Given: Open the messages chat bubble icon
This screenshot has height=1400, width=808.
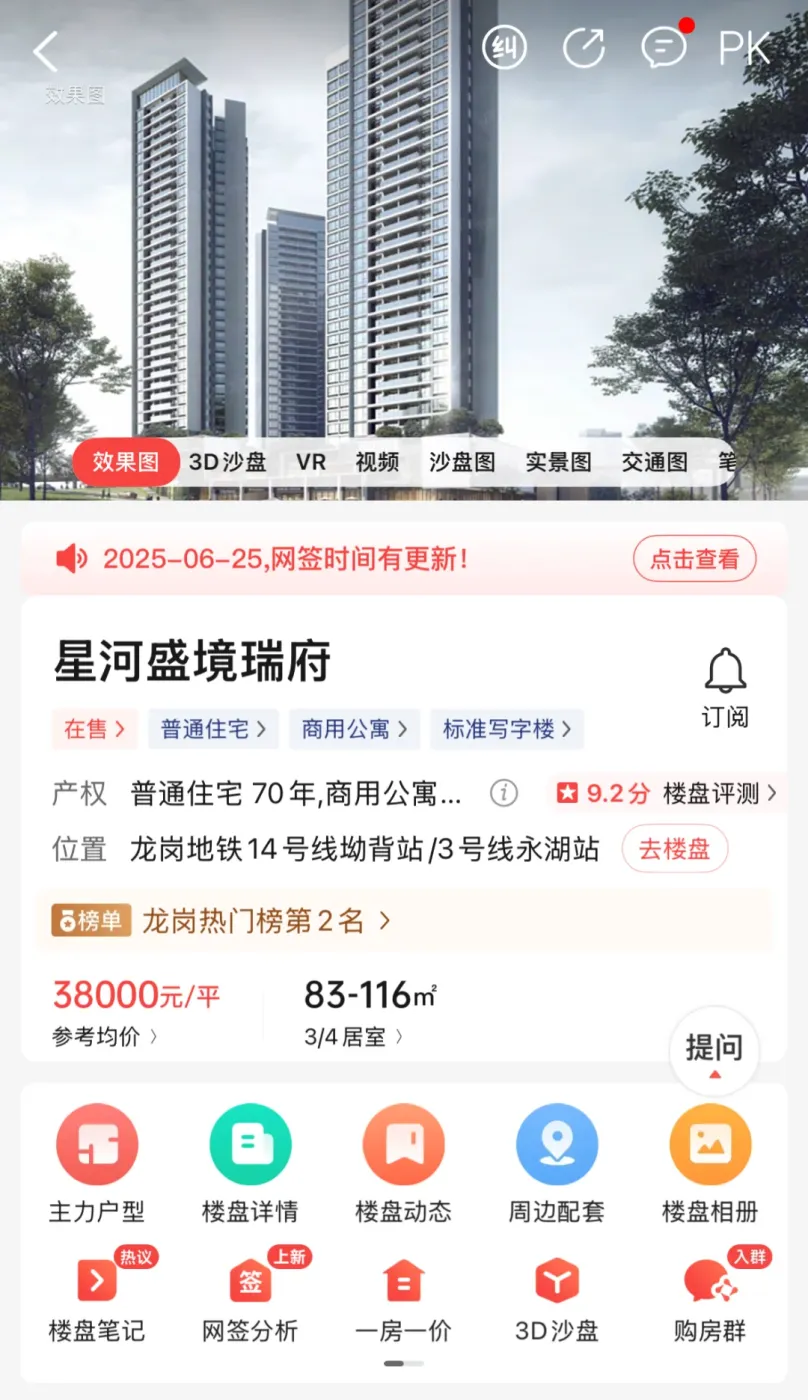Looking at the screenshot, I should (x=663, y=48).
